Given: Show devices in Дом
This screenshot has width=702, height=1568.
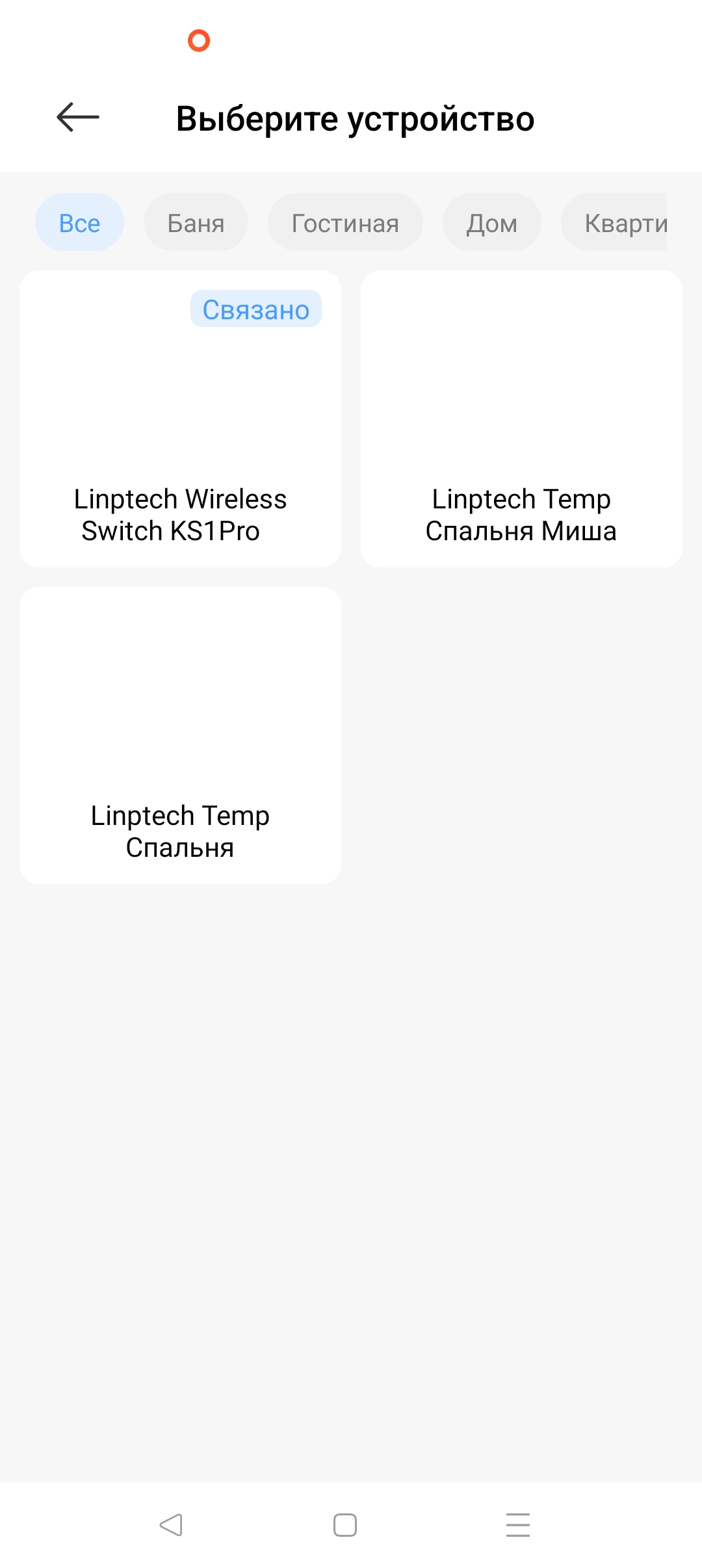Looking at the screenshot, I should pyautogui.click(x=491, y=223).
